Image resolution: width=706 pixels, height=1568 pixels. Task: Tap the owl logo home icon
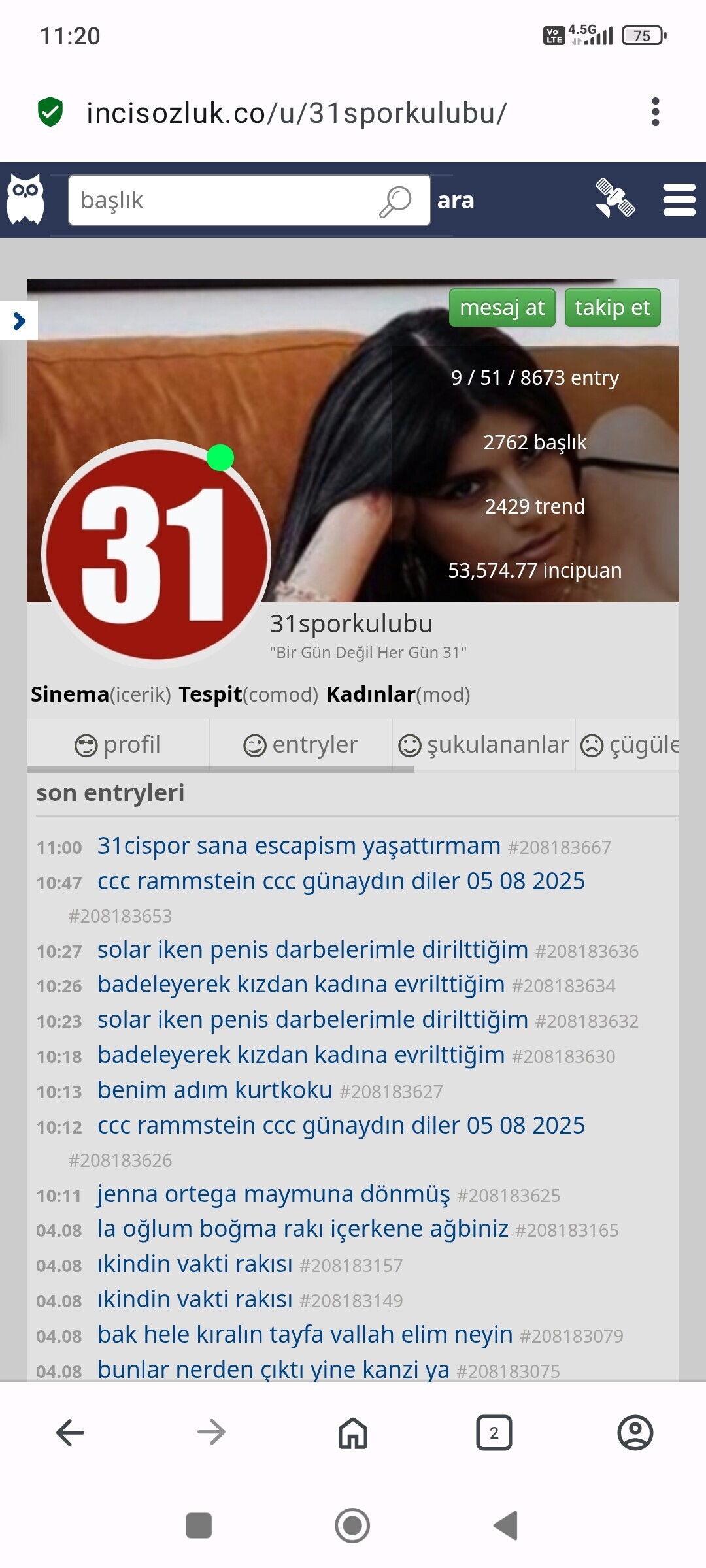(25, 199)
